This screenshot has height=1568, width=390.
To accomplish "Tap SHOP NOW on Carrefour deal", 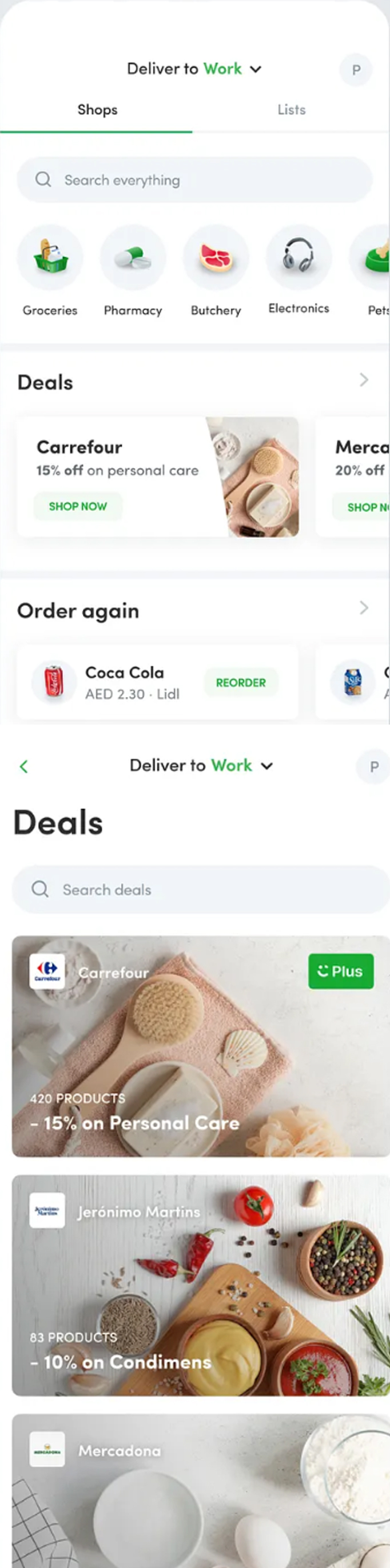I will click(78, 506).
